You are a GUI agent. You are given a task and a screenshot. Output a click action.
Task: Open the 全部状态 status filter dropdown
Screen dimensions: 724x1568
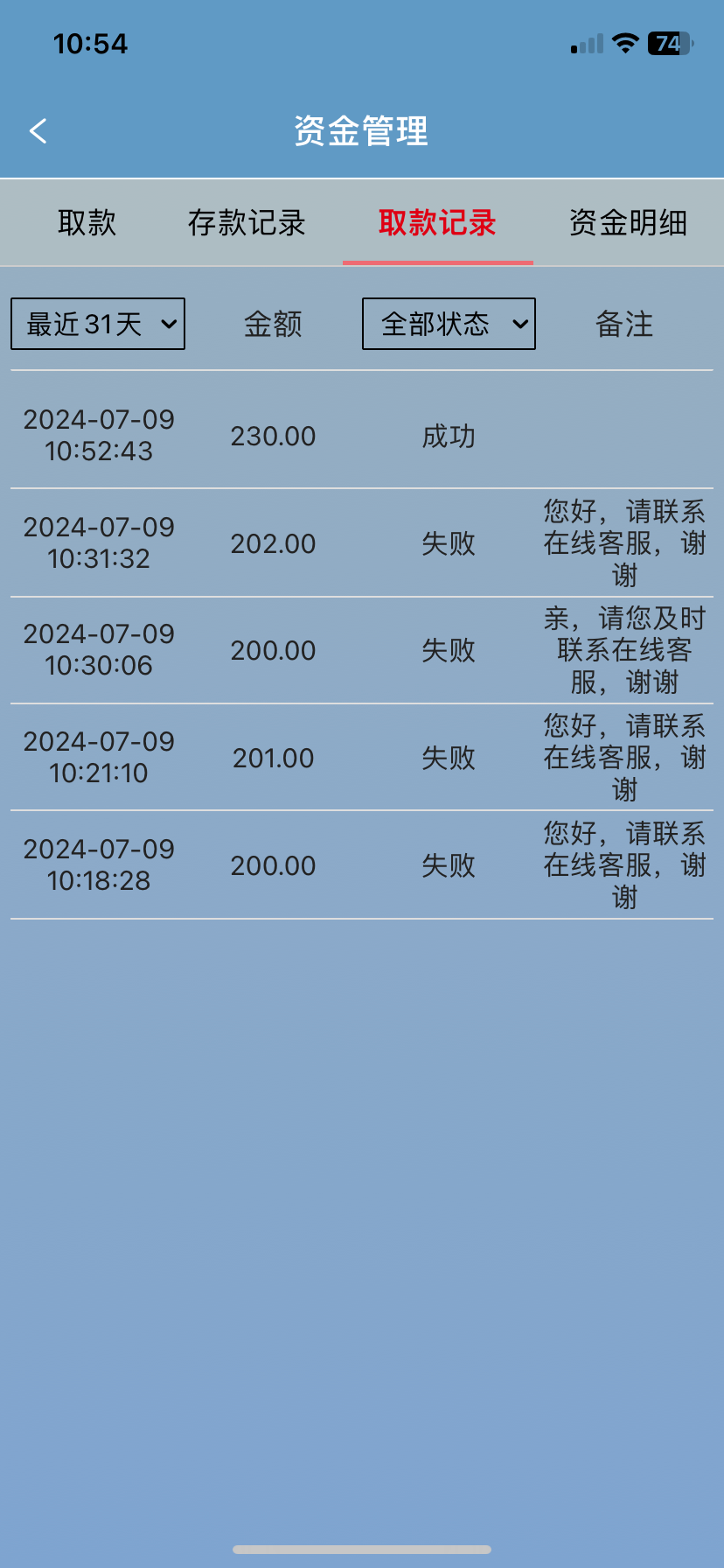tap(449, 324)
